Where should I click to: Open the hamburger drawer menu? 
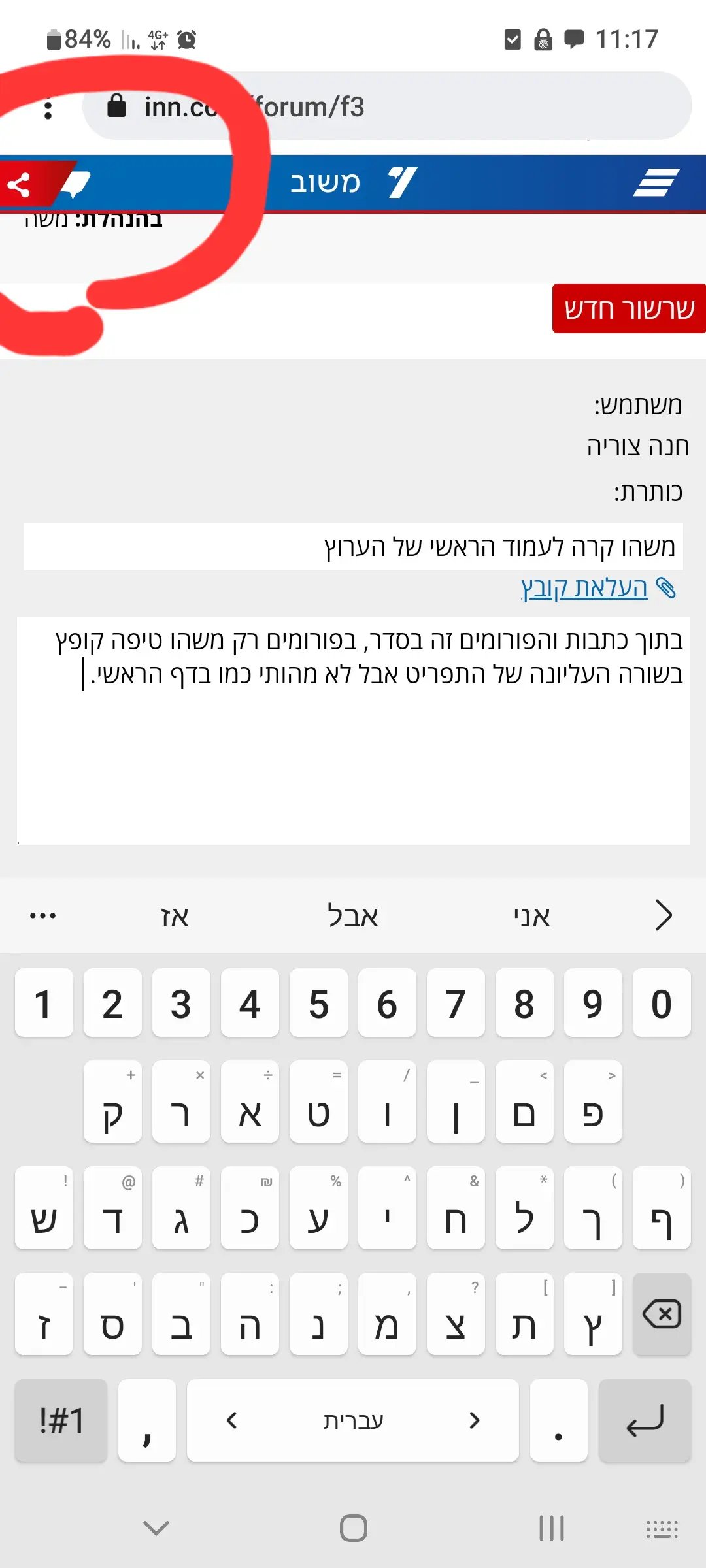pos(656,182)
